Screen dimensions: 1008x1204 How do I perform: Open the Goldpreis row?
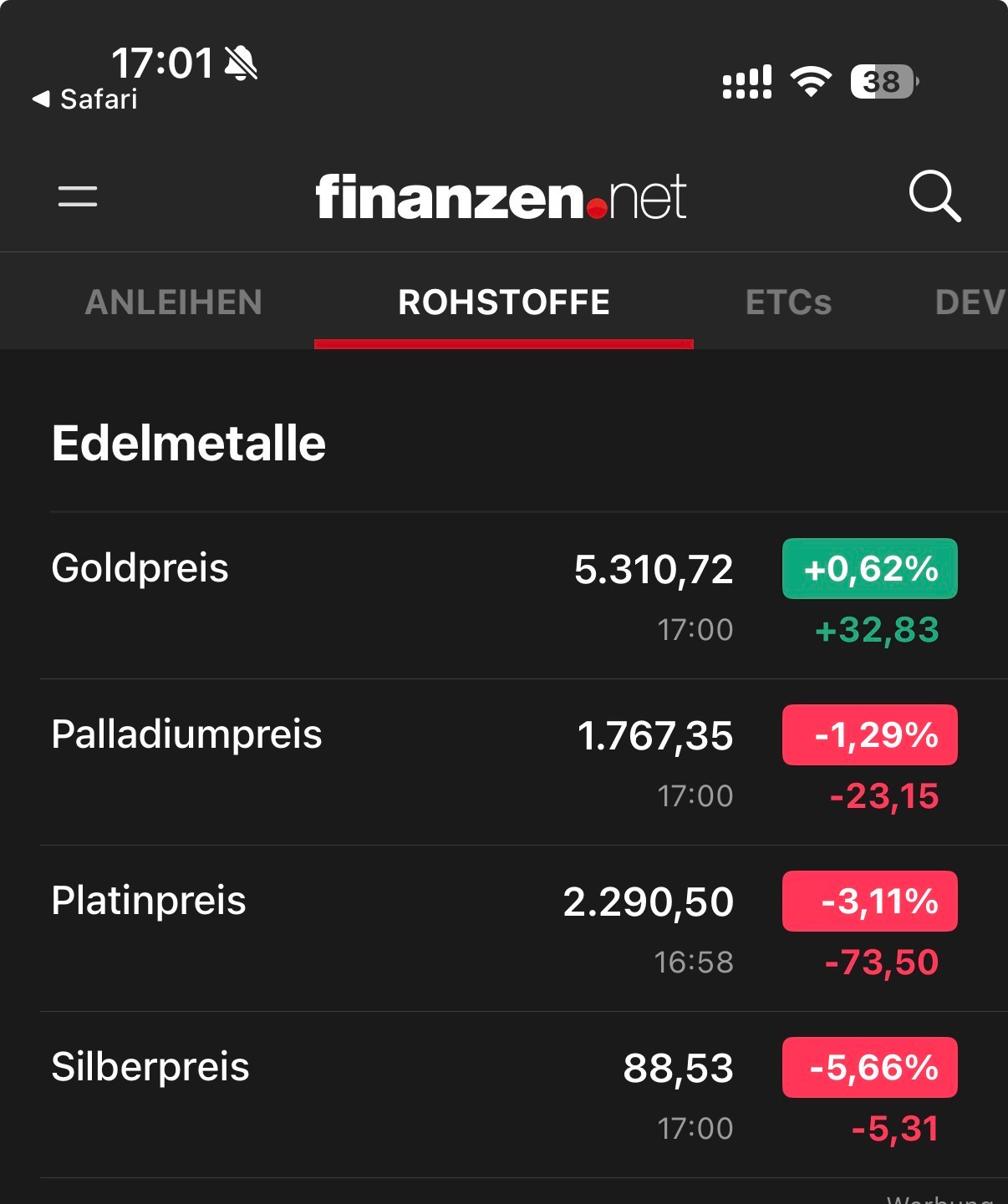[x=140, y=569]
